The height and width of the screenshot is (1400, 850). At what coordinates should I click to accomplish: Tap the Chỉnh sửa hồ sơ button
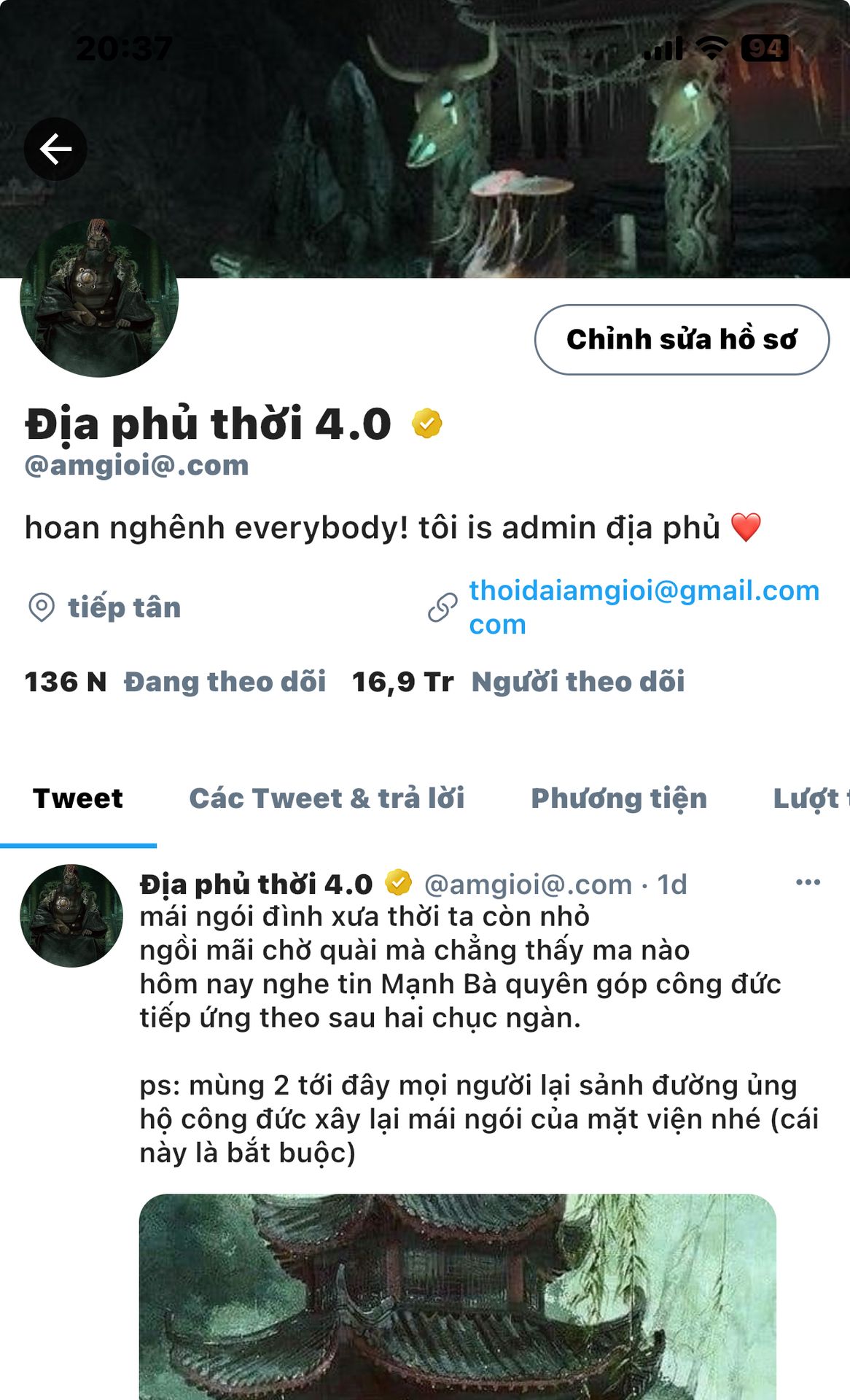(682, 340)
